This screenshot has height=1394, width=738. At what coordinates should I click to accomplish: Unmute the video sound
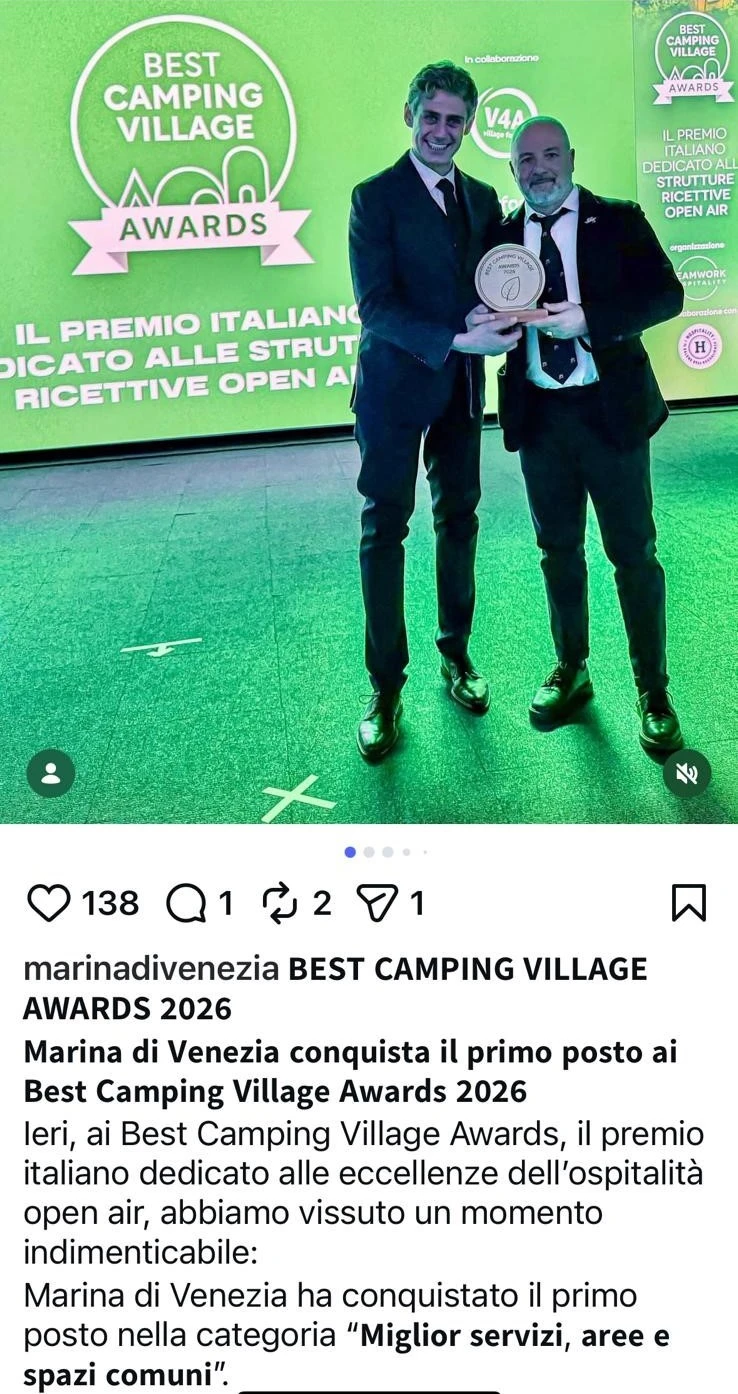688,773
